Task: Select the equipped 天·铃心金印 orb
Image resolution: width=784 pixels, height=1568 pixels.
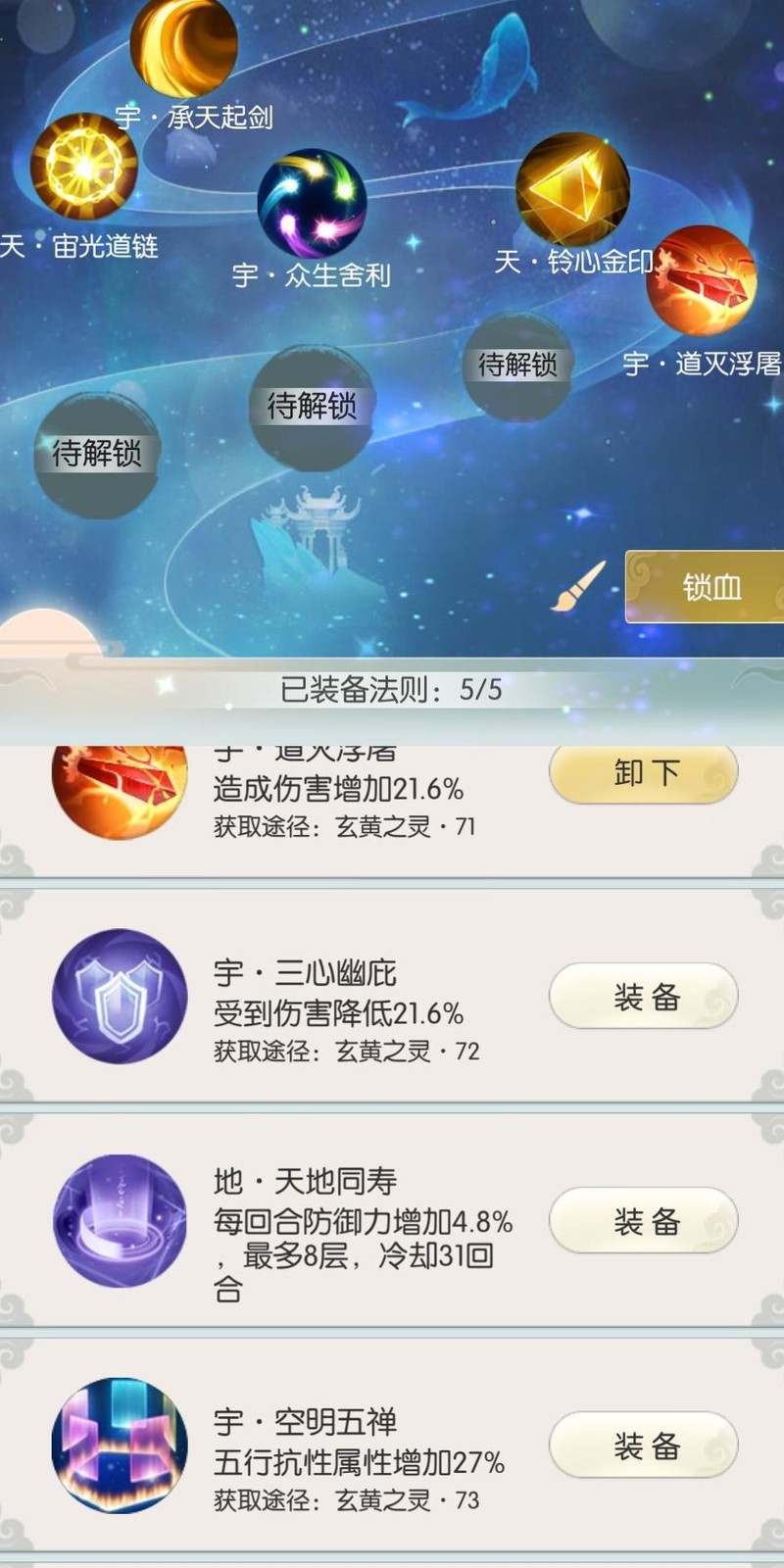Action: tap(572, 189)
